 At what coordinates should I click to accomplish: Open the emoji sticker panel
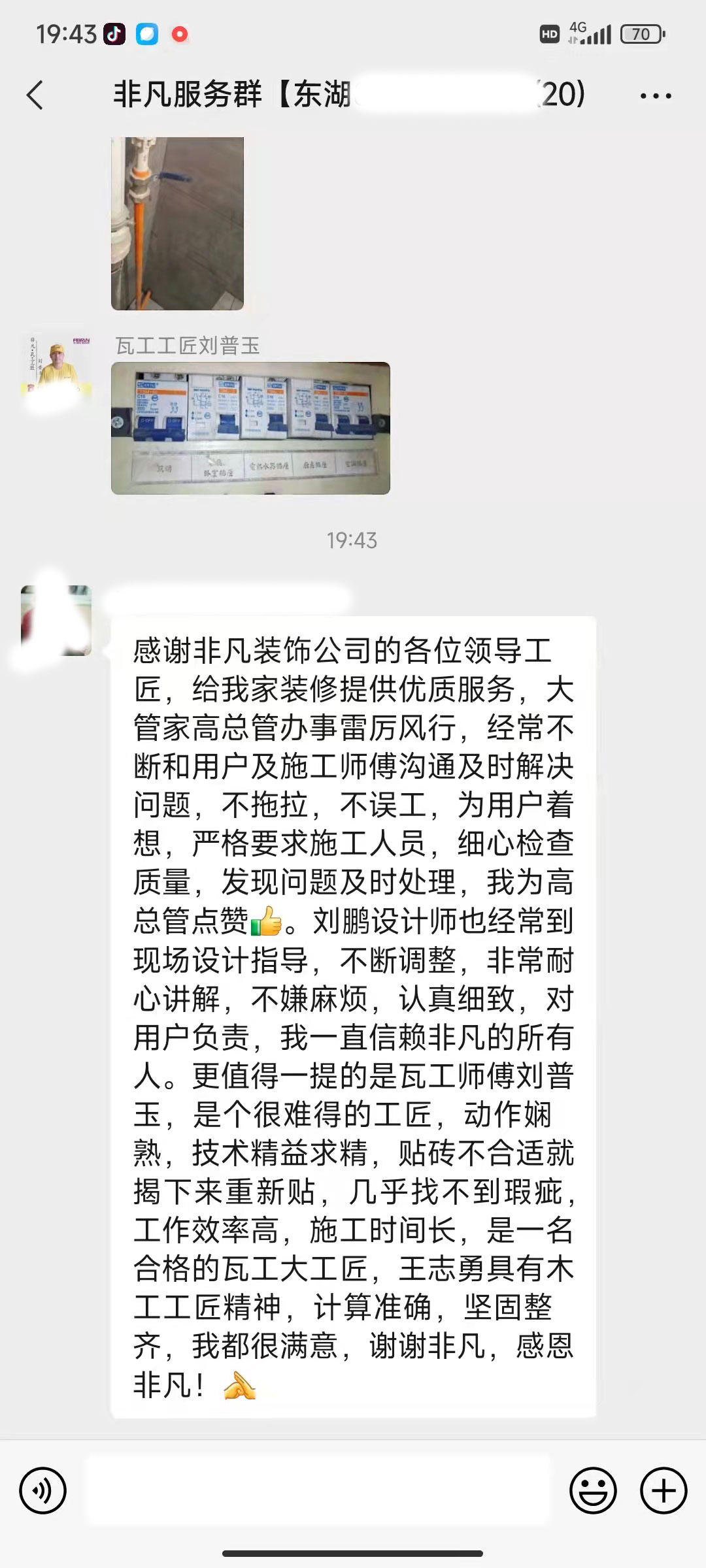pyautogui.click(x=593, y=1491)
